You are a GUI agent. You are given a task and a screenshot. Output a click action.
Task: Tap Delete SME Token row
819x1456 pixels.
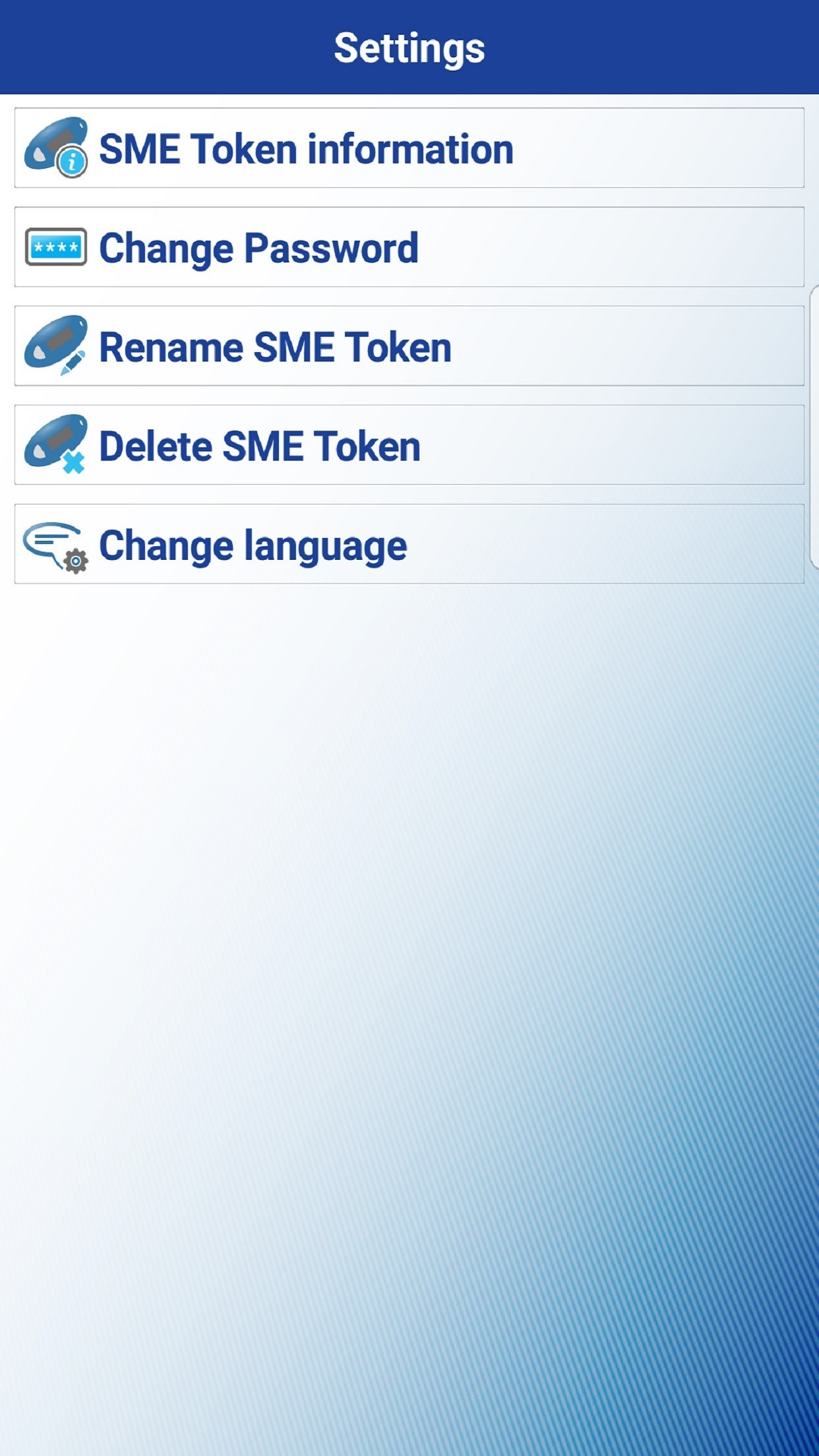click(x=409, y=445)
